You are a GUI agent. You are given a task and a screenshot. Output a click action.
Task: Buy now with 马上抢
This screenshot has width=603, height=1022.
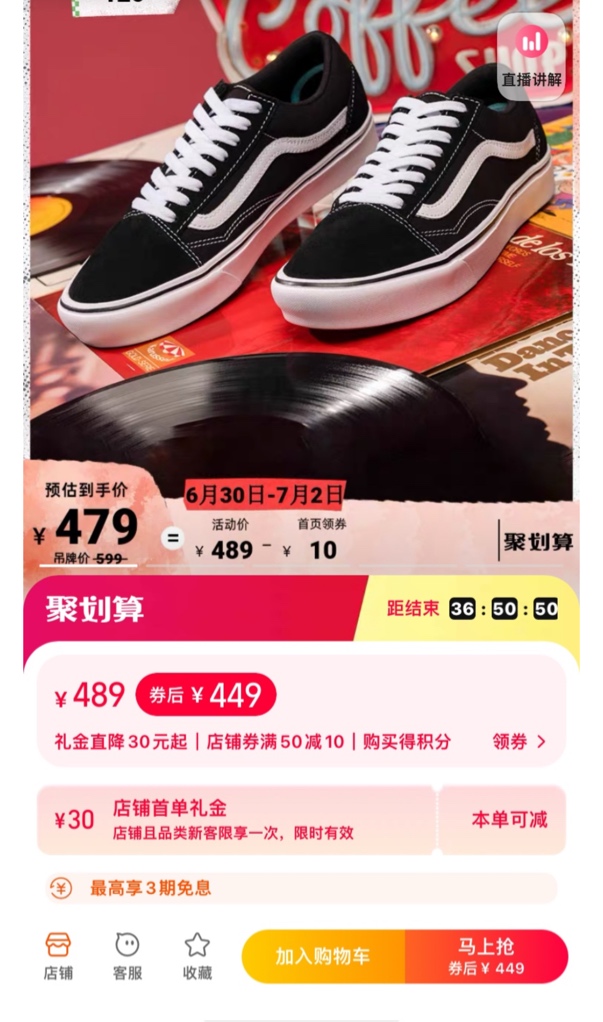486,956
